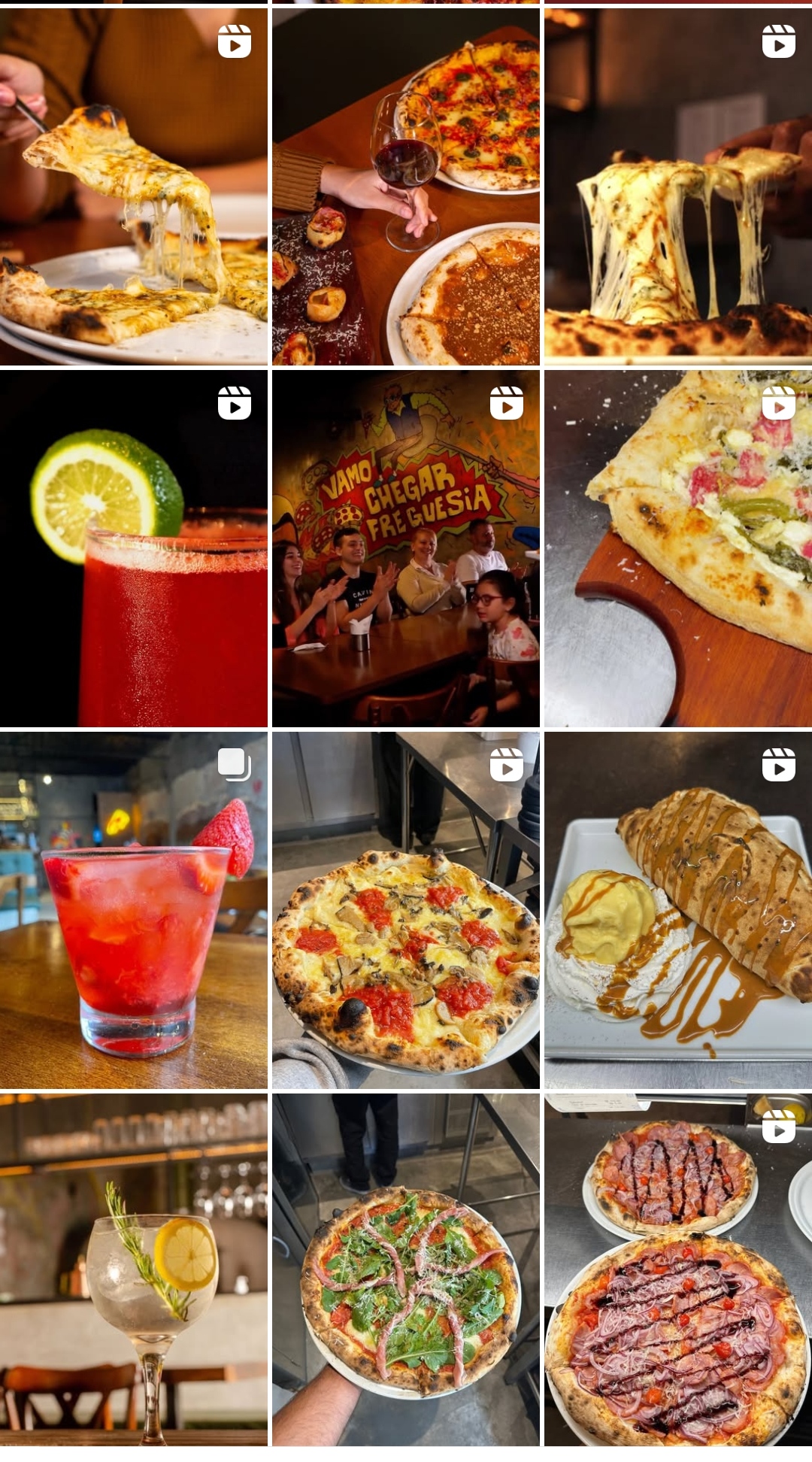This screenshot has height=1462, width=812.
Task: Play the reel of melted cheese being stretched
Action: coord(677,187)
